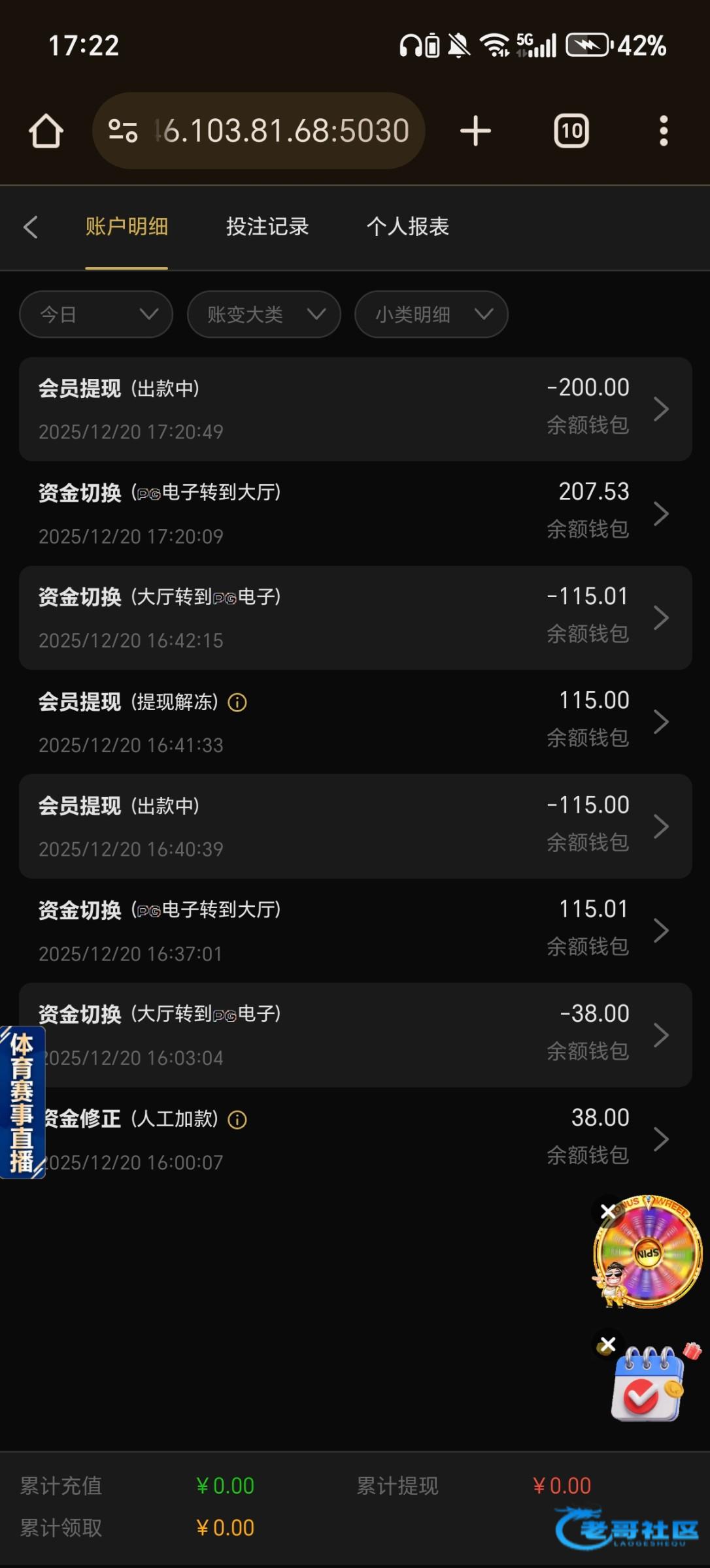Expand the 今日 date dropdown
The height and width of the screenshot is (1568, 710).
click(96, 314)
